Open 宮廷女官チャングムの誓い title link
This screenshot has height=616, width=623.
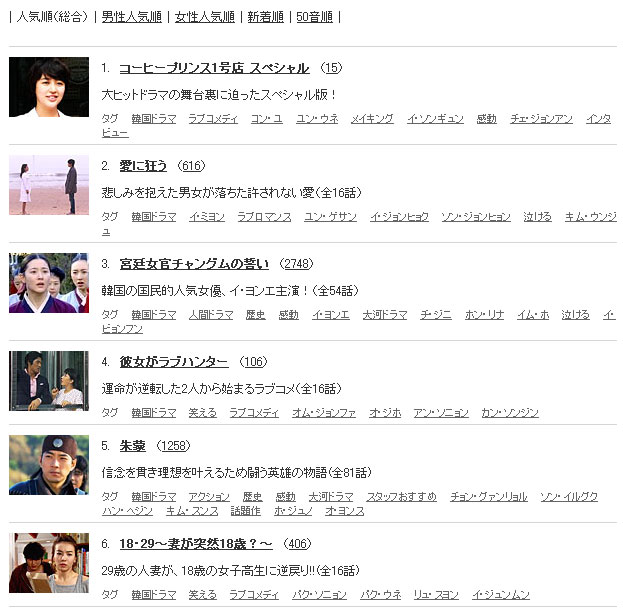tap(194, 264)
